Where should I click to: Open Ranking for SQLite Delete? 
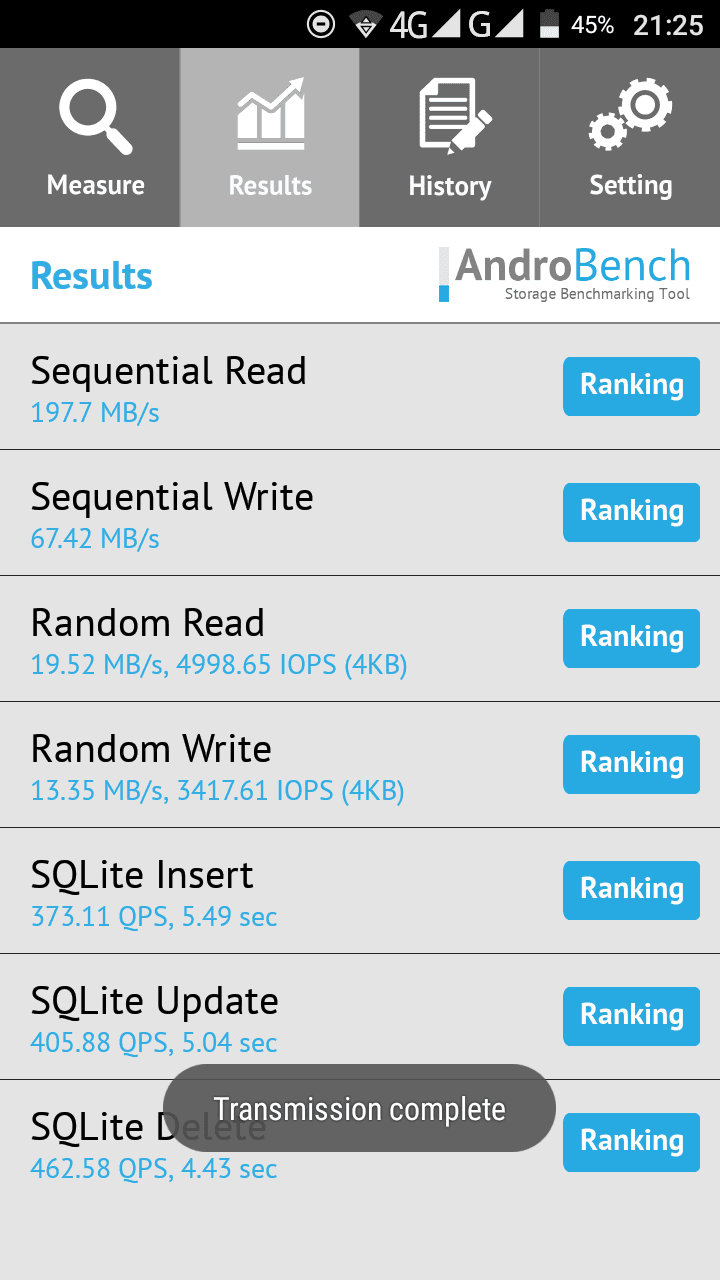[632, 1142]
